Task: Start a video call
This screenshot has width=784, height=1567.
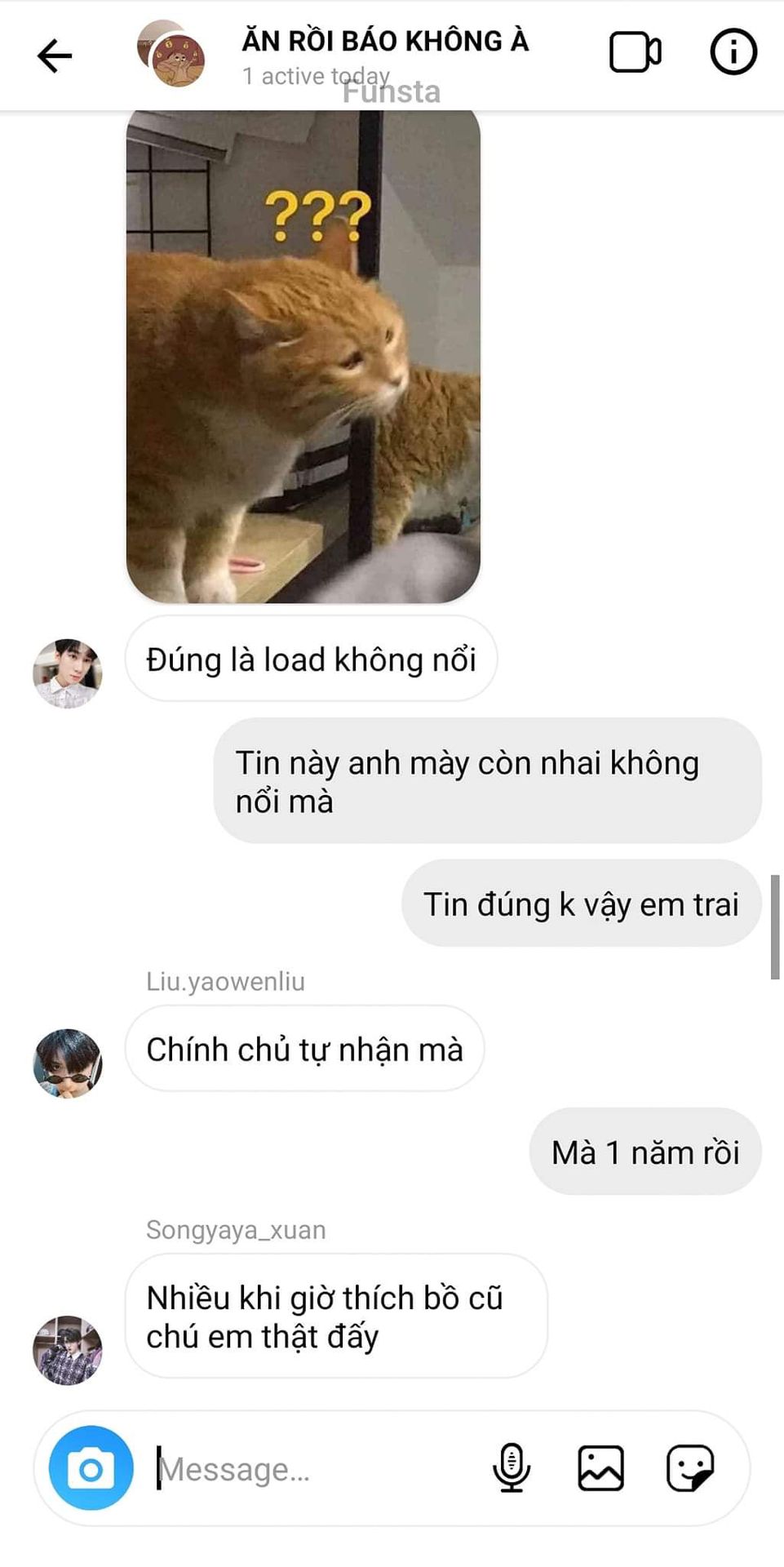Action: tap(635, 52)
